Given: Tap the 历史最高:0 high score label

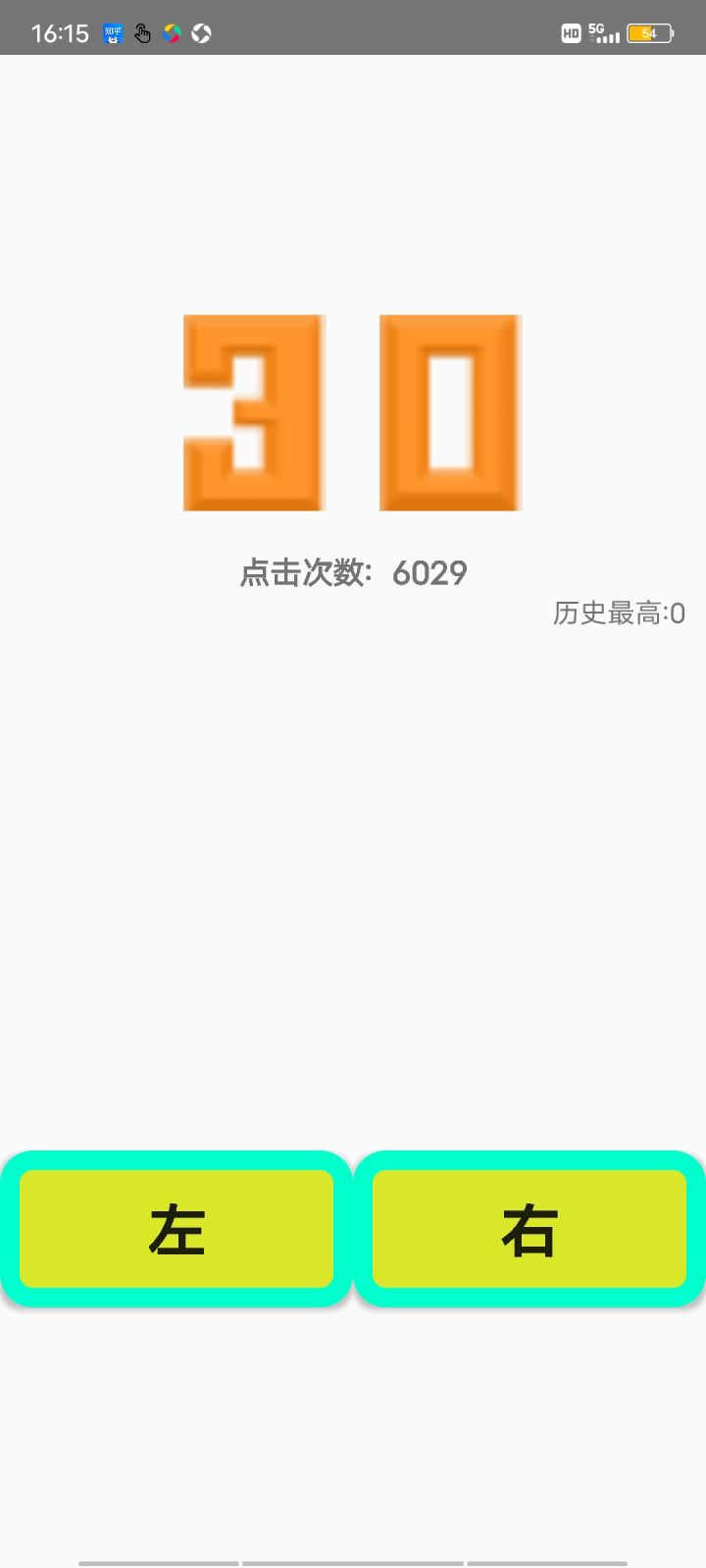Looking at the screenshot, I should (x=618, y=612).
